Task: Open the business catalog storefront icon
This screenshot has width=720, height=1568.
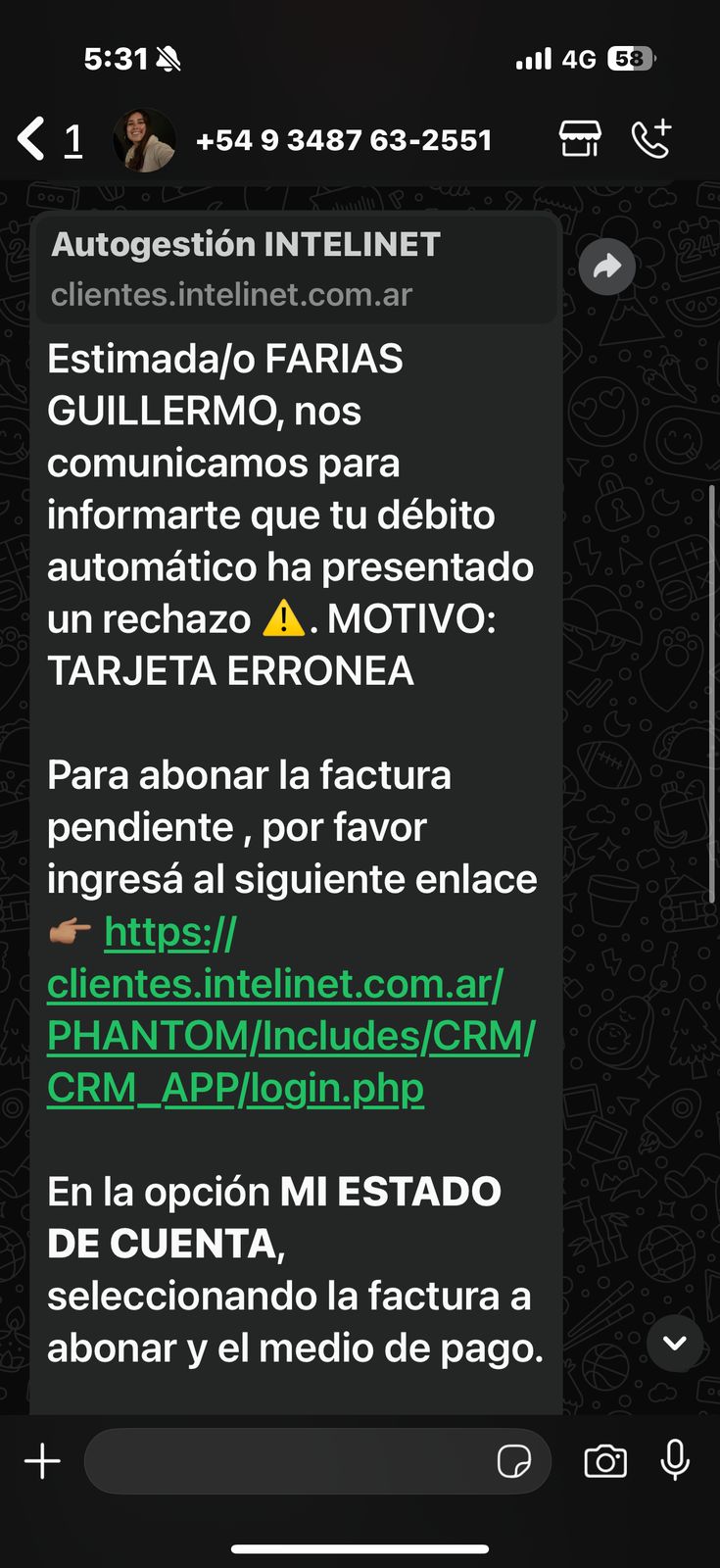Action: pyautogui.click(x=580, y=139)
